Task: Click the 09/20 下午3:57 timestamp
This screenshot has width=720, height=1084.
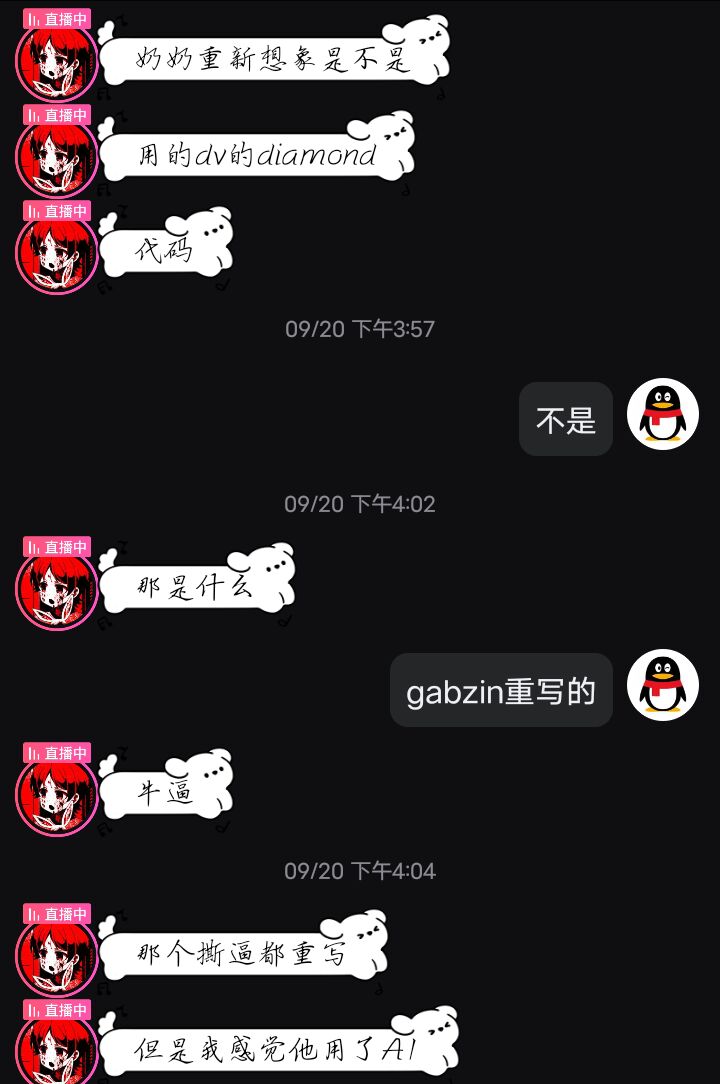Action: tap(360, 328)
